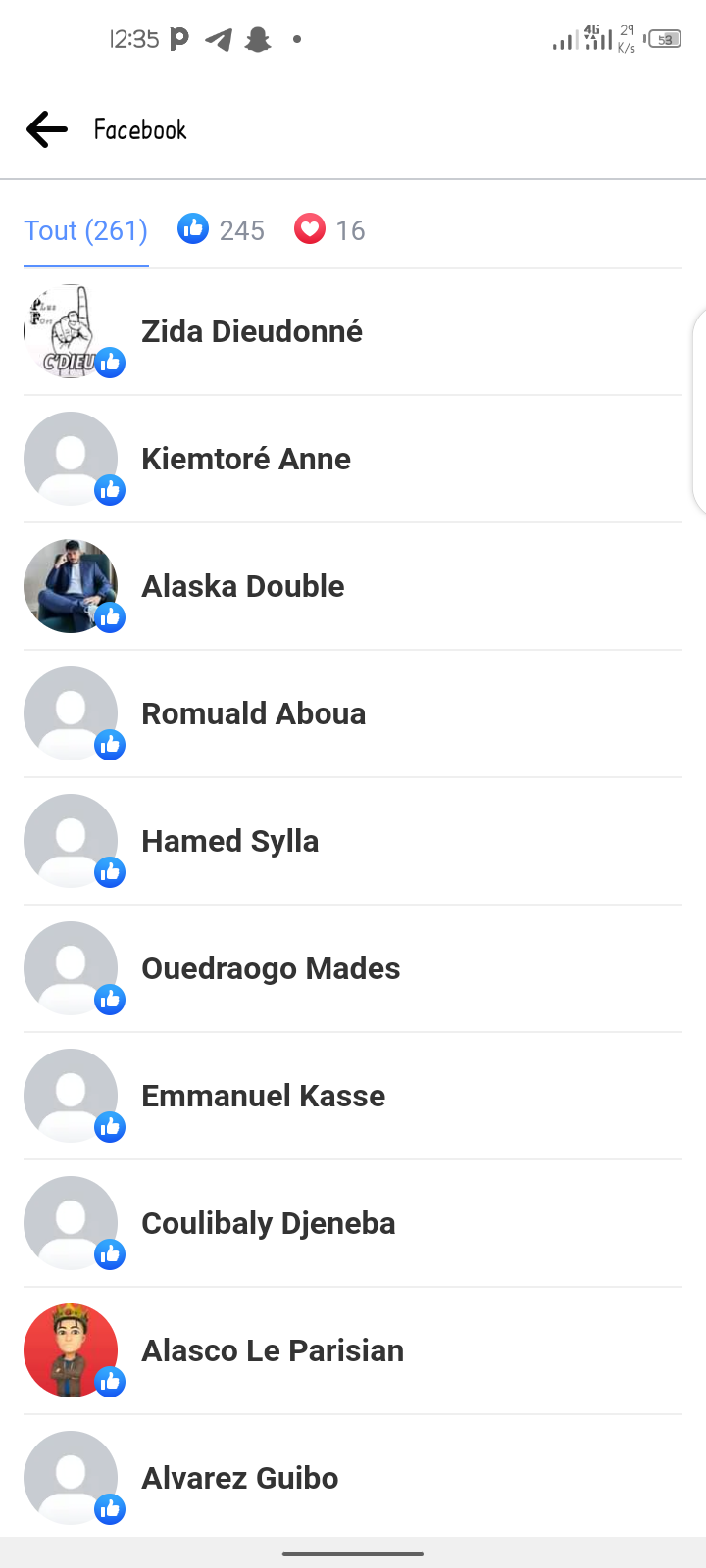Go back using the arrow icon

(x=47, y=129)
